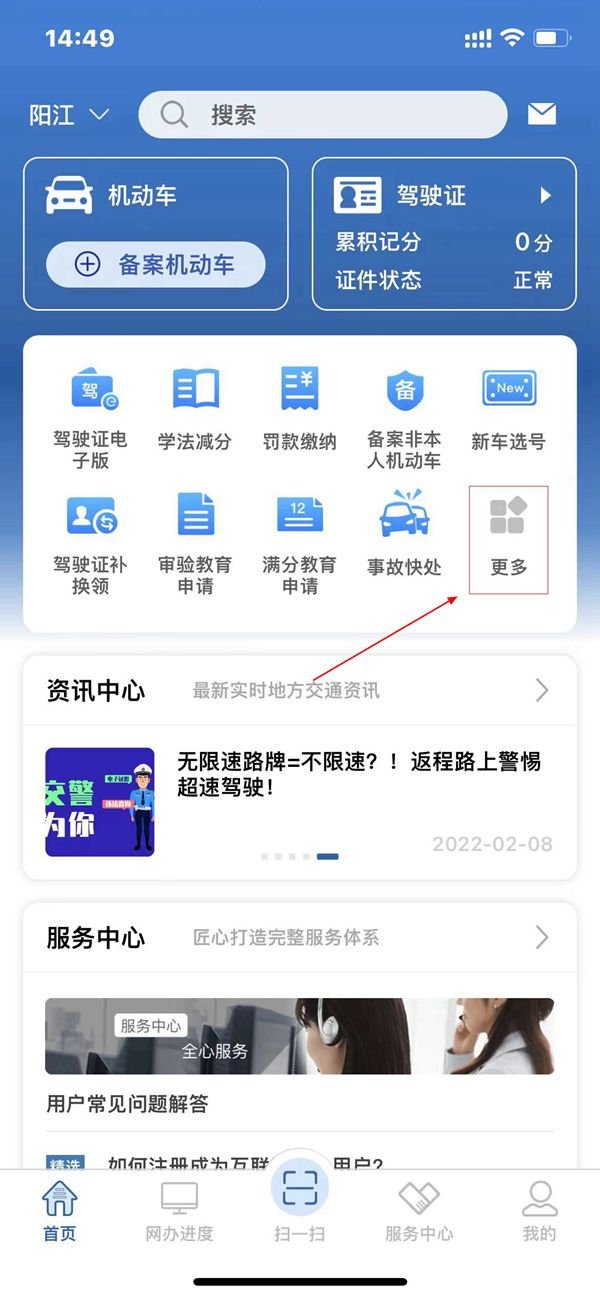Select 新车选号

[508, 410]
